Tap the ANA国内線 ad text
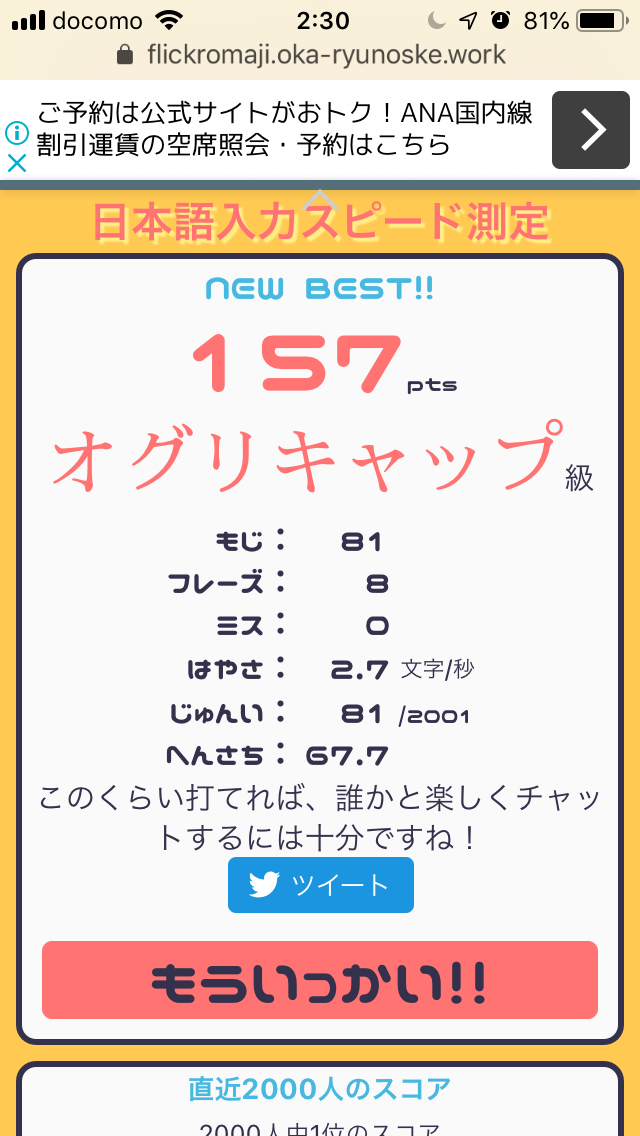Viewport: 640px width, 1136px height. coord(285,129)
